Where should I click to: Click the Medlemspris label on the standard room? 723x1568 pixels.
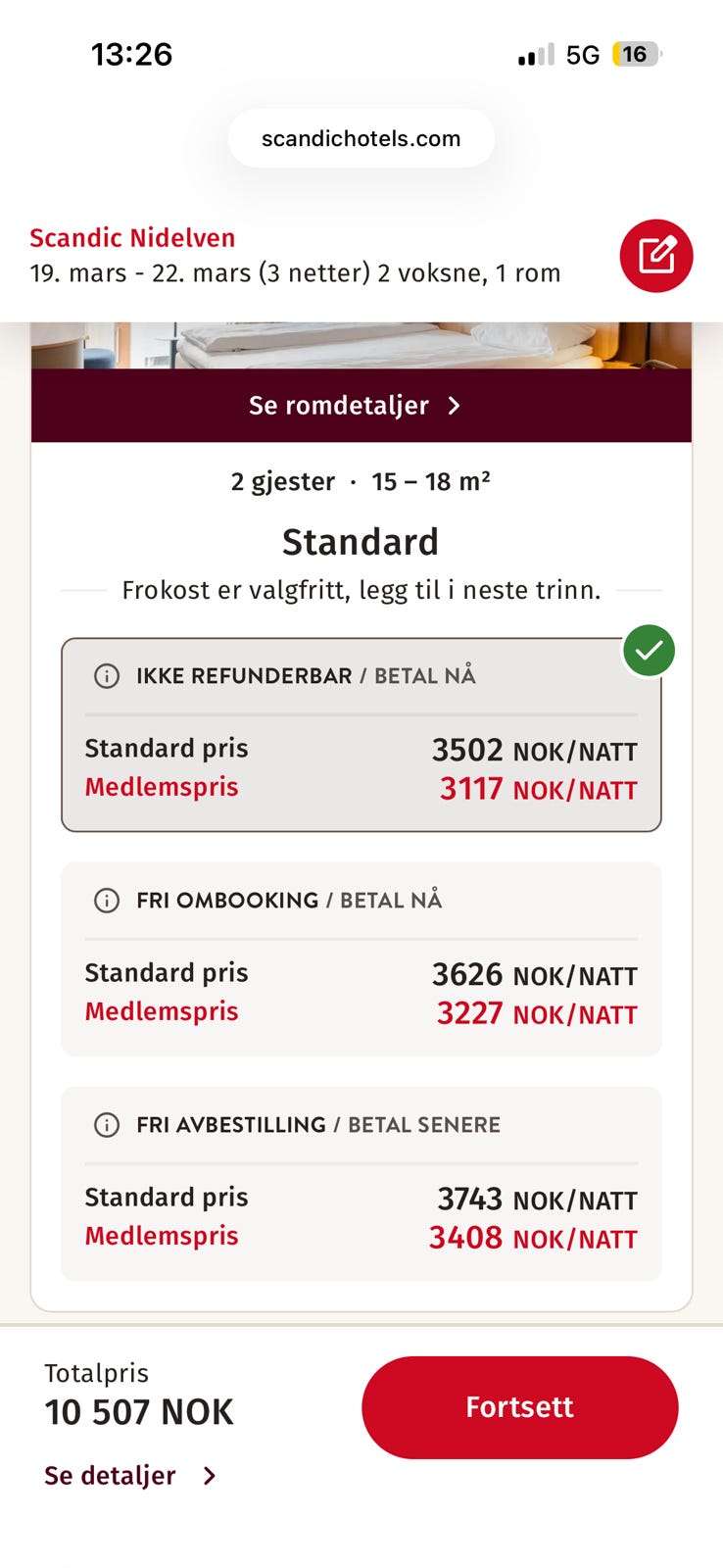tap(161, 787)
